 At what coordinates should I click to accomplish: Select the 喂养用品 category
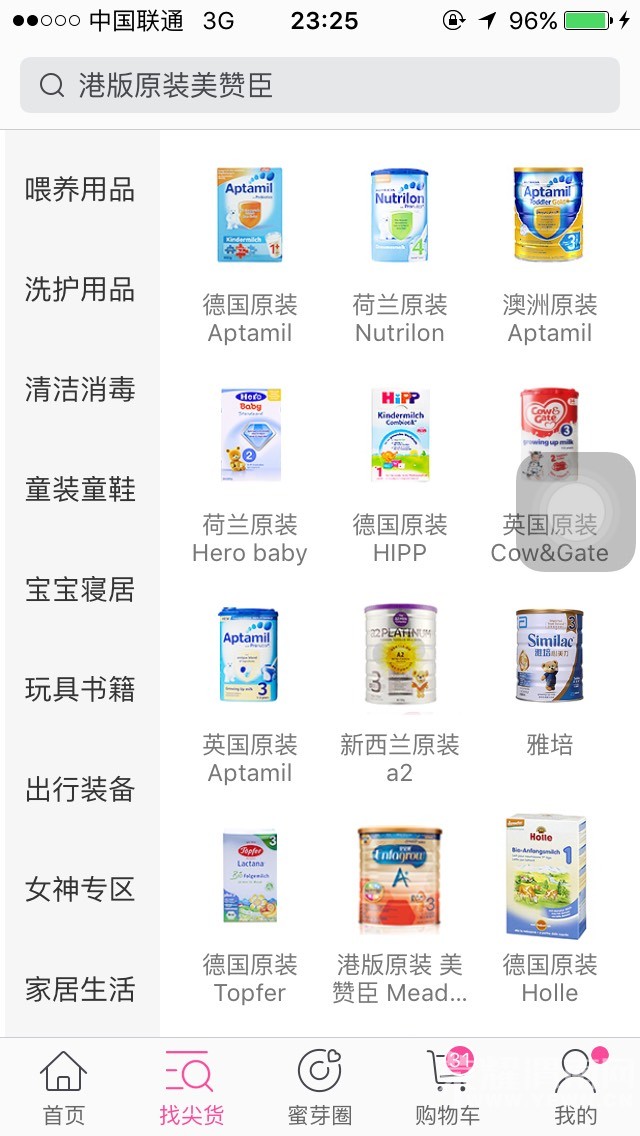(x=80, y=190)
